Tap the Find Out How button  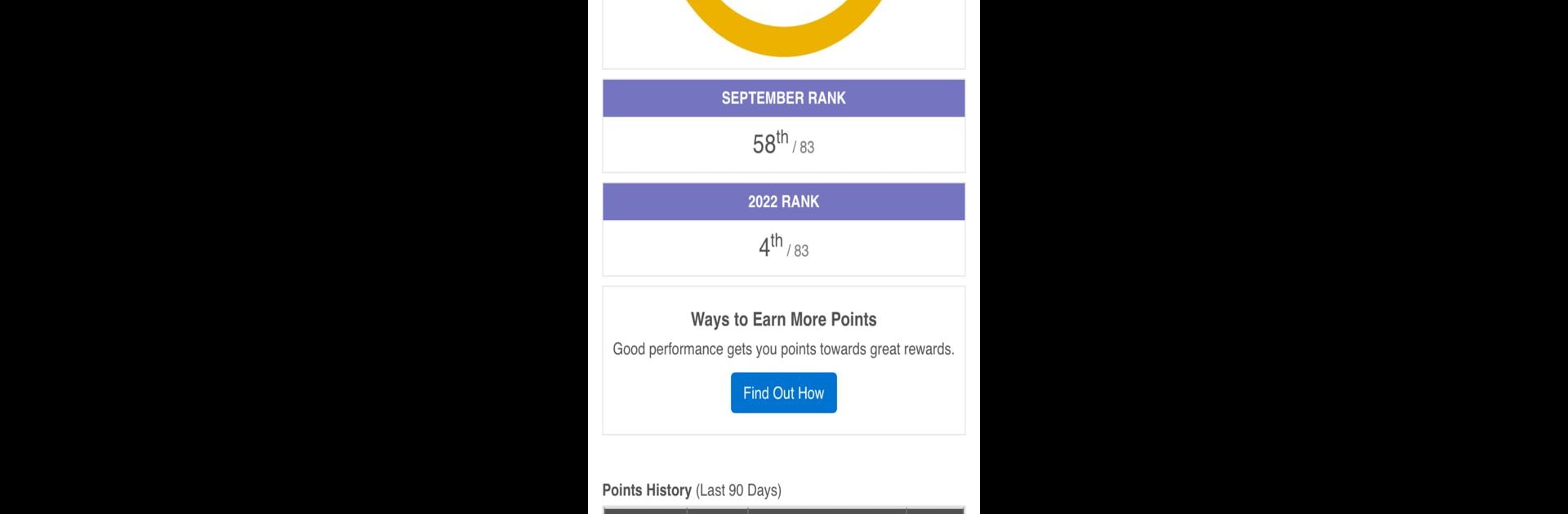click(x=783, y=392)
